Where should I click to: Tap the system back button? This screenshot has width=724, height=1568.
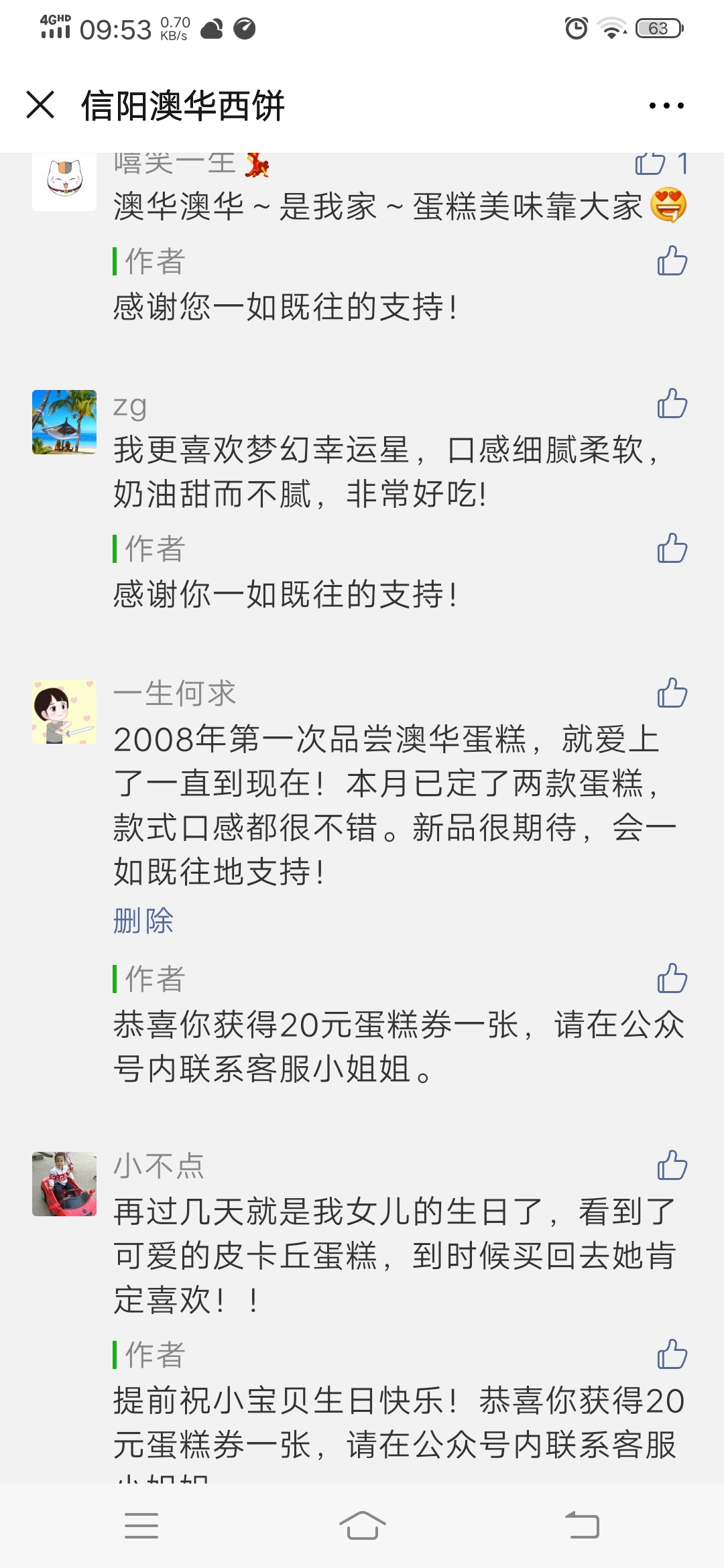point(582,1526)
